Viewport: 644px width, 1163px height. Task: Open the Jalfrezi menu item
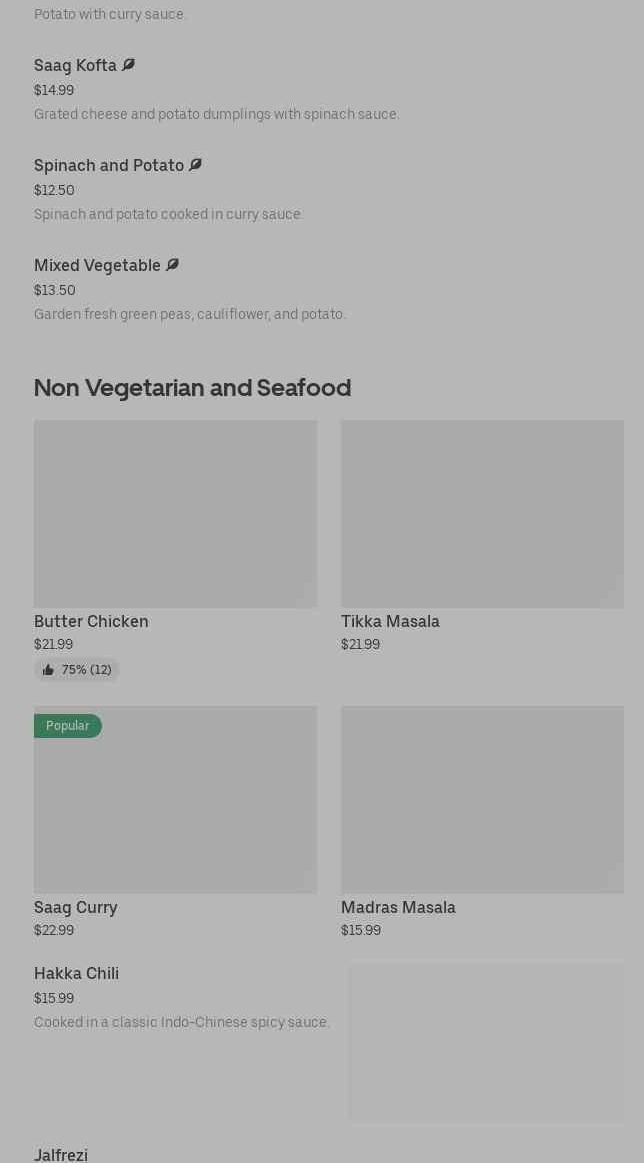click(61, 1155)
